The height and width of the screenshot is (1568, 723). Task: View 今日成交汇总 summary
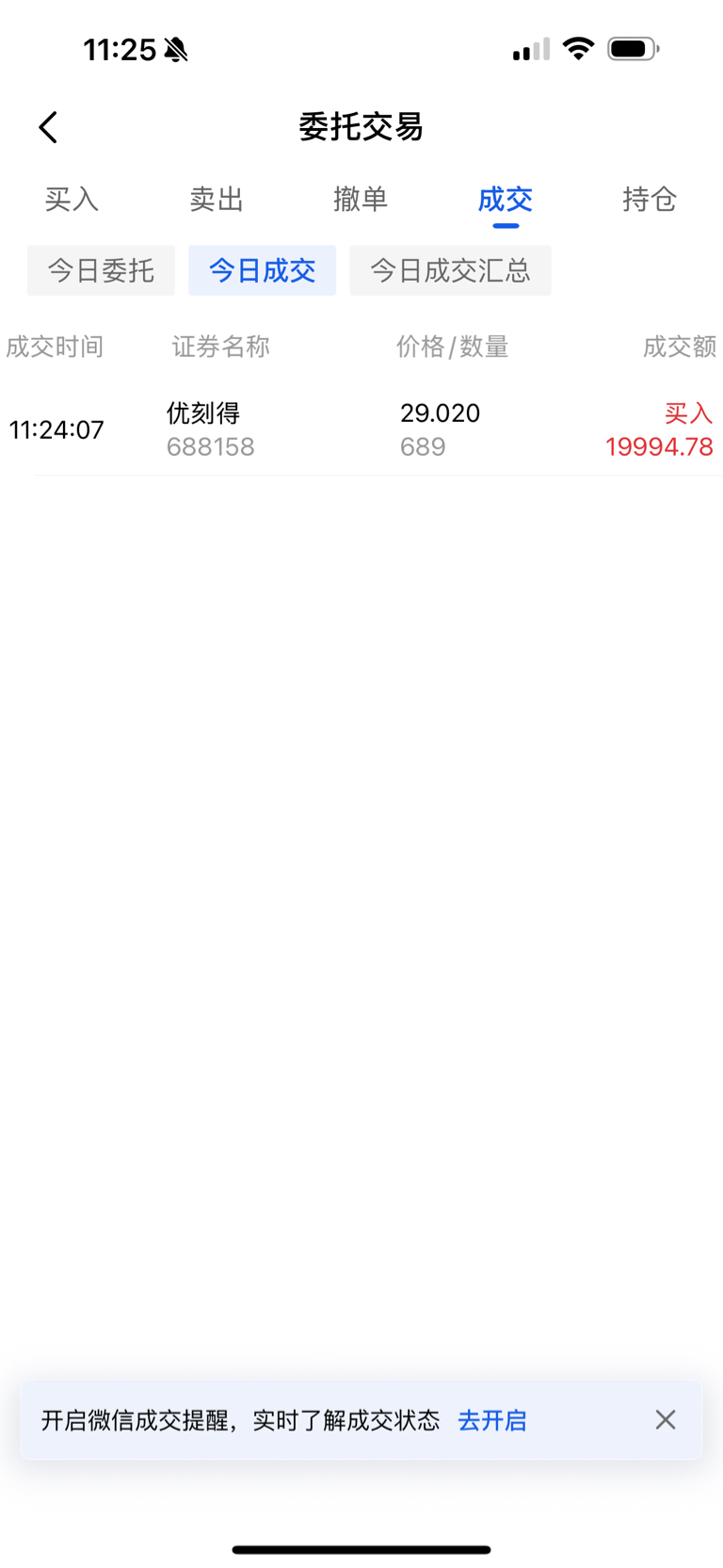pyautogui.click(x=450, y=271)
